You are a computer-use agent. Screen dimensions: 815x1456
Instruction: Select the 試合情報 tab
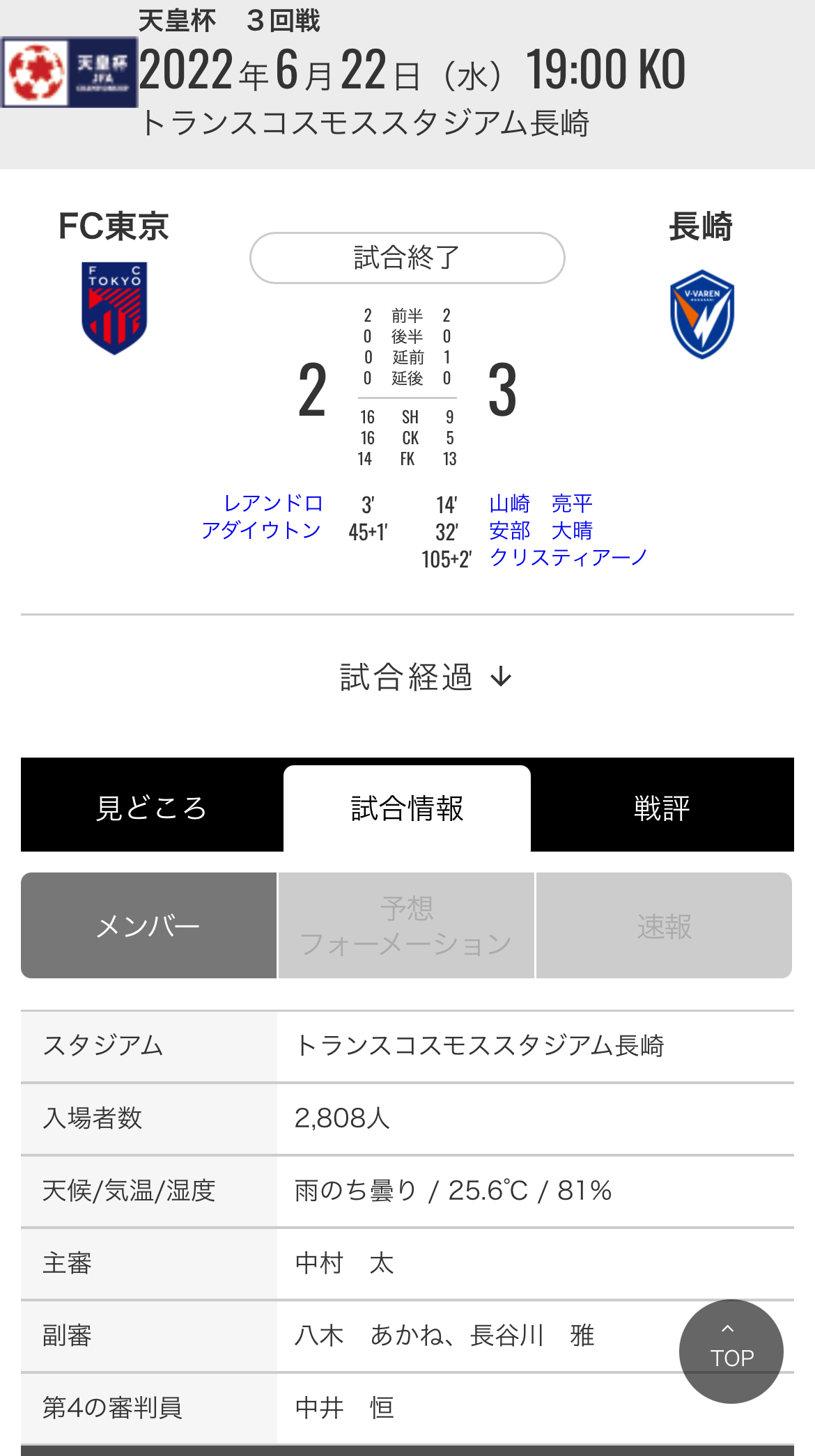click(x=407, y=808)
